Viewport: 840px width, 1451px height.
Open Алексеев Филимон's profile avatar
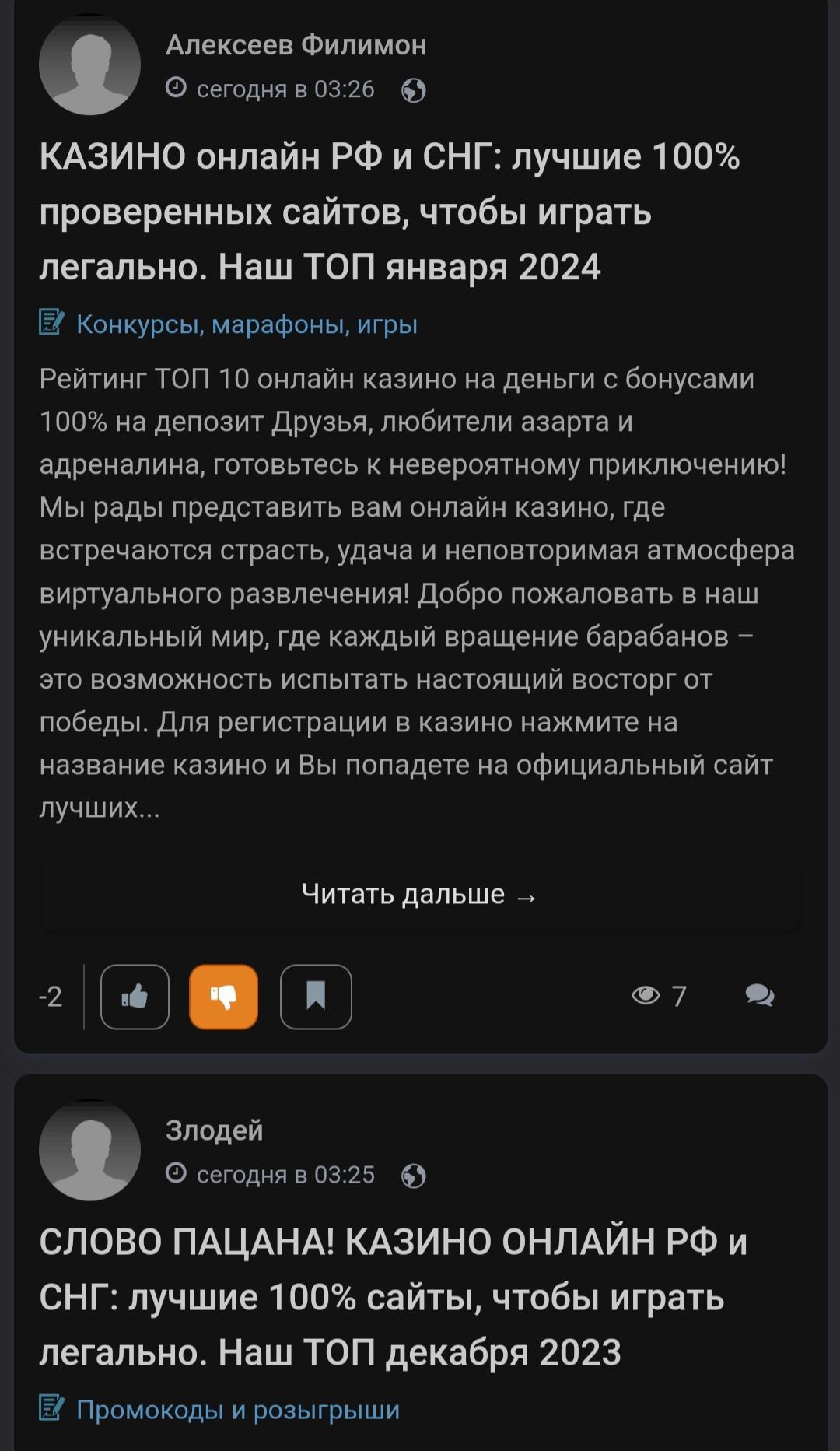click(89, 65)
